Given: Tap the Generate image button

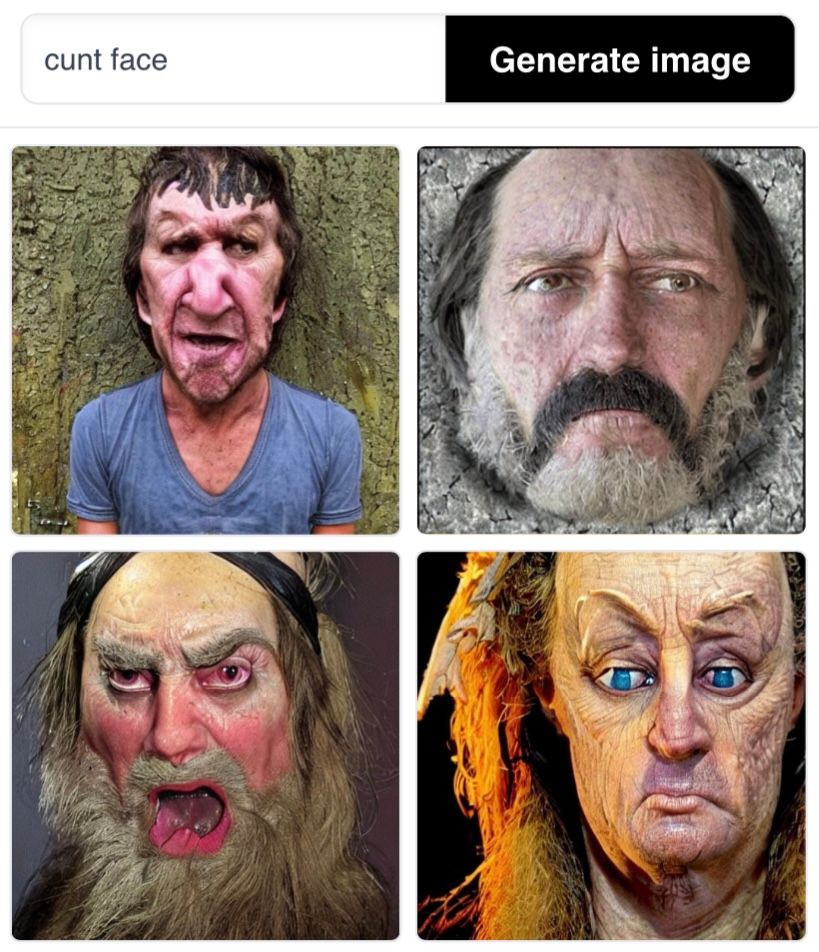Looking at the screenshot, I should pos(619,60).
